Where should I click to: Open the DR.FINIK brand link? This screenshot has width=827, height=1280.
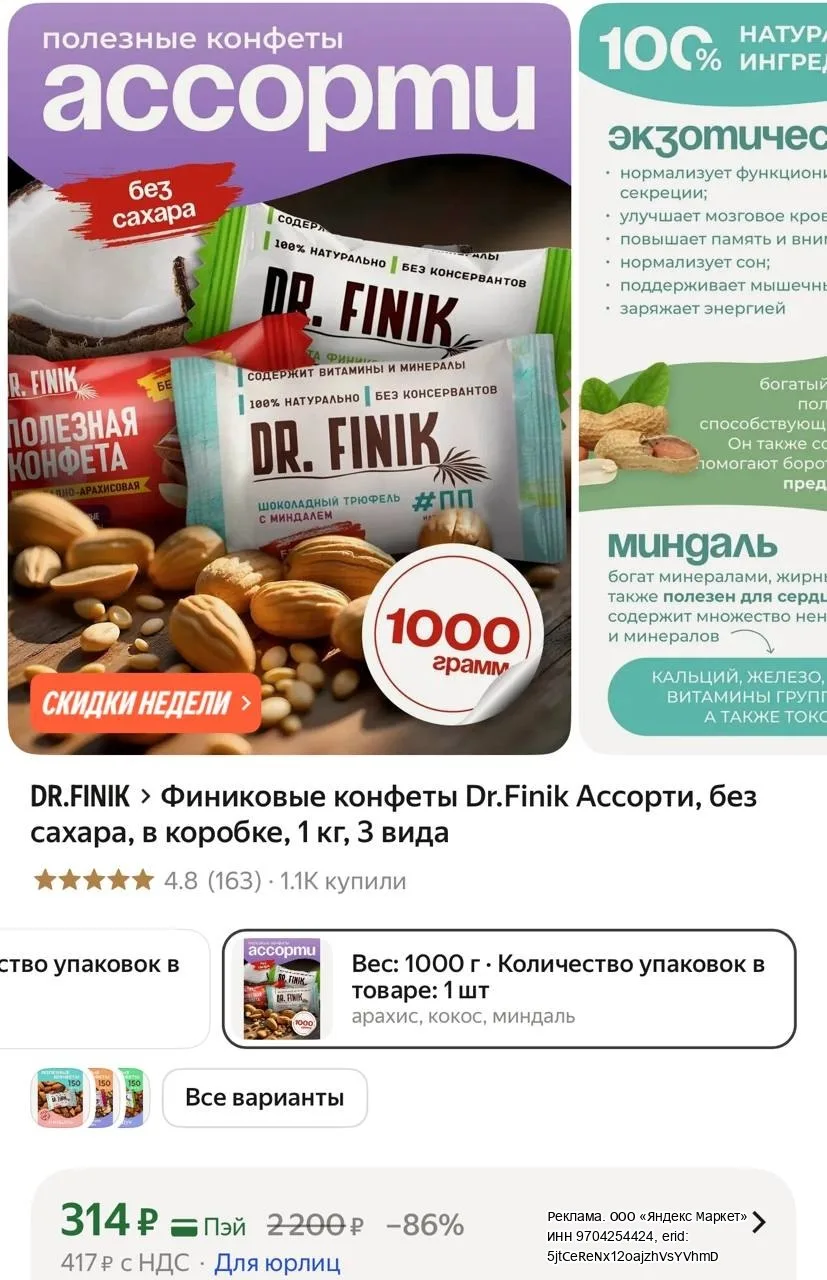80,796
